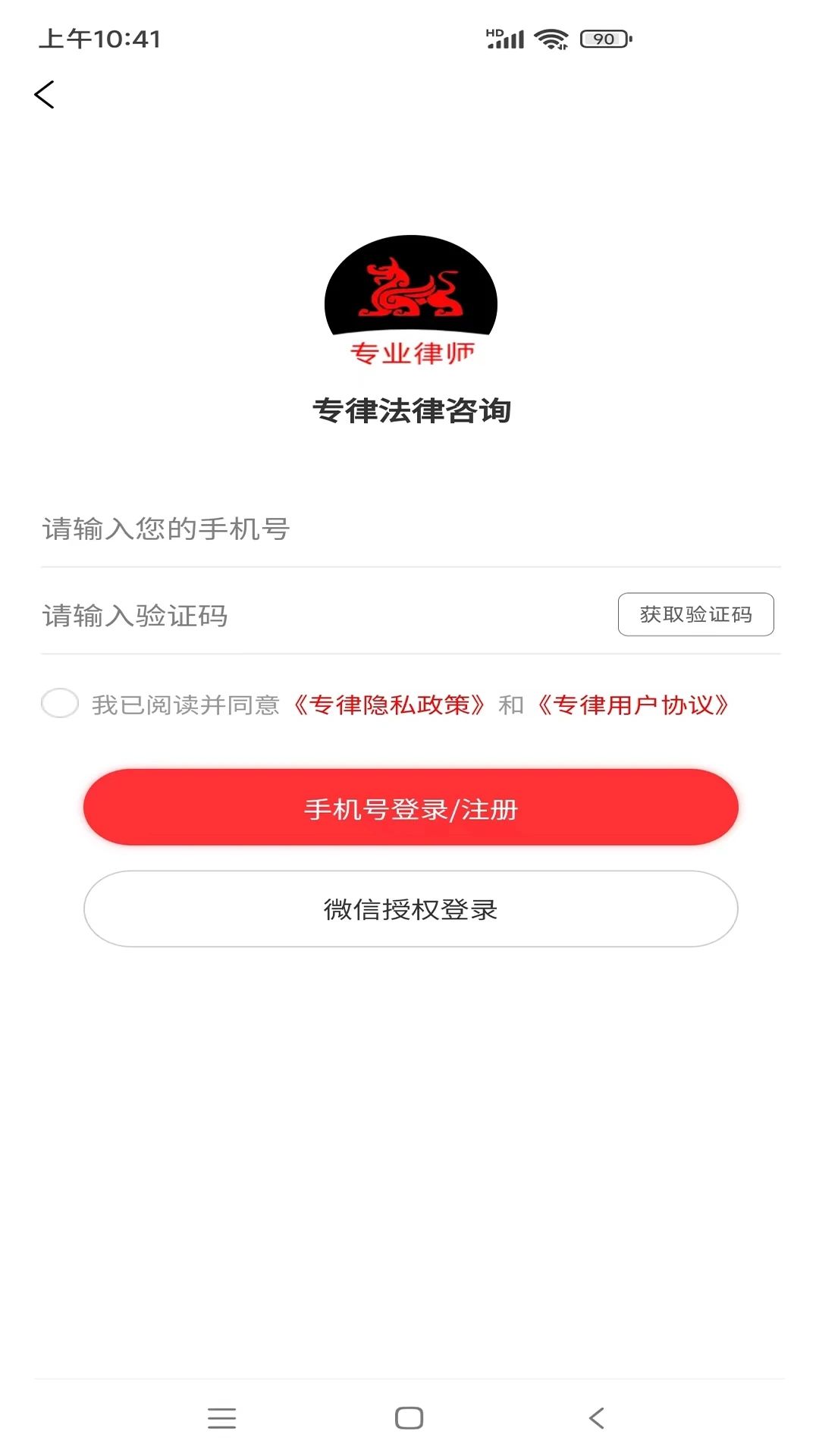819x1456 pixels.
Task: Click the cellular signal icon
Action: [x=507, y=38]
